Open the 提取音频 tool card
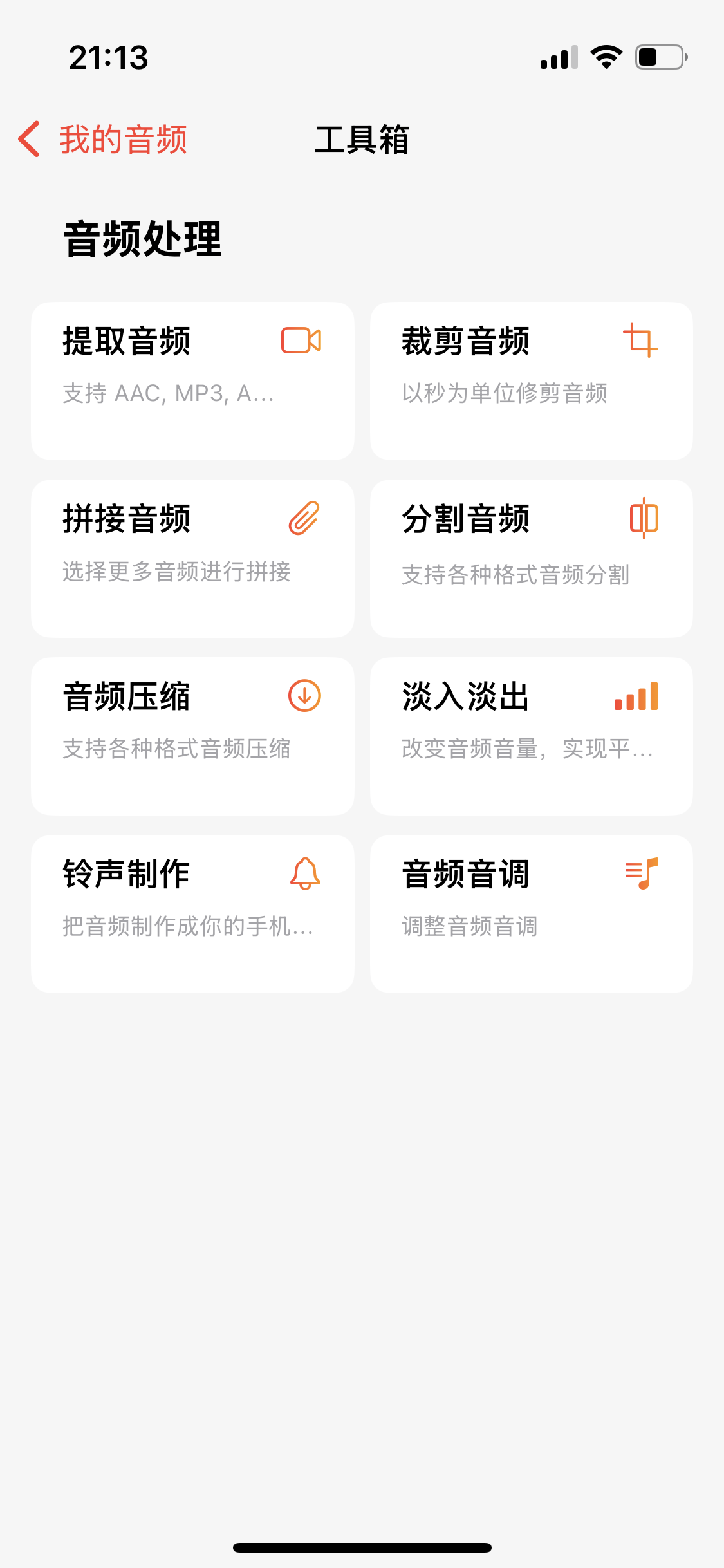Screen dimensions: 724x1568 click(x=192, y=381)
